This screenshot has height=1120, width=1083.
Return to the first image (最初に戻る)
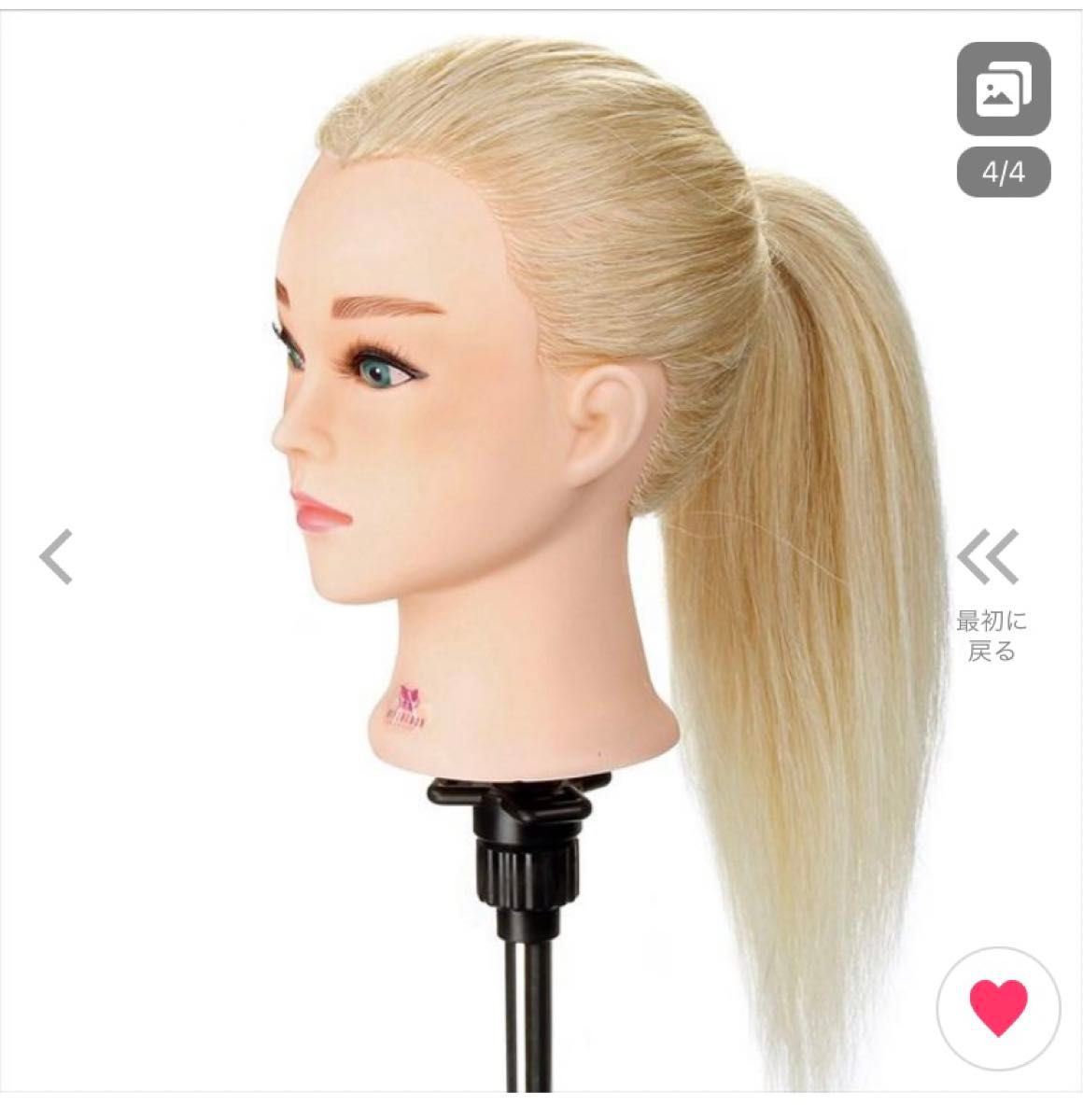(x=990, y=593)
